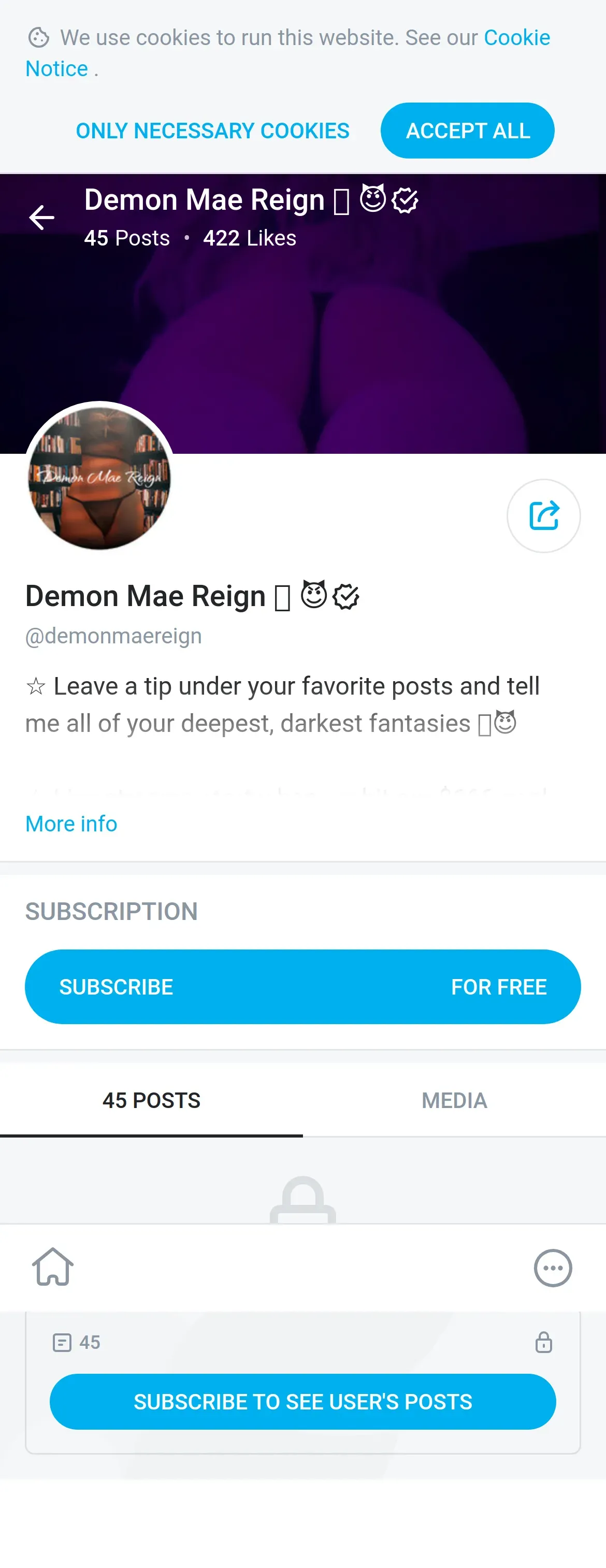Select the 45 Posts tab
Viewport: 606px width, 1568px height.
(151, 1100)
